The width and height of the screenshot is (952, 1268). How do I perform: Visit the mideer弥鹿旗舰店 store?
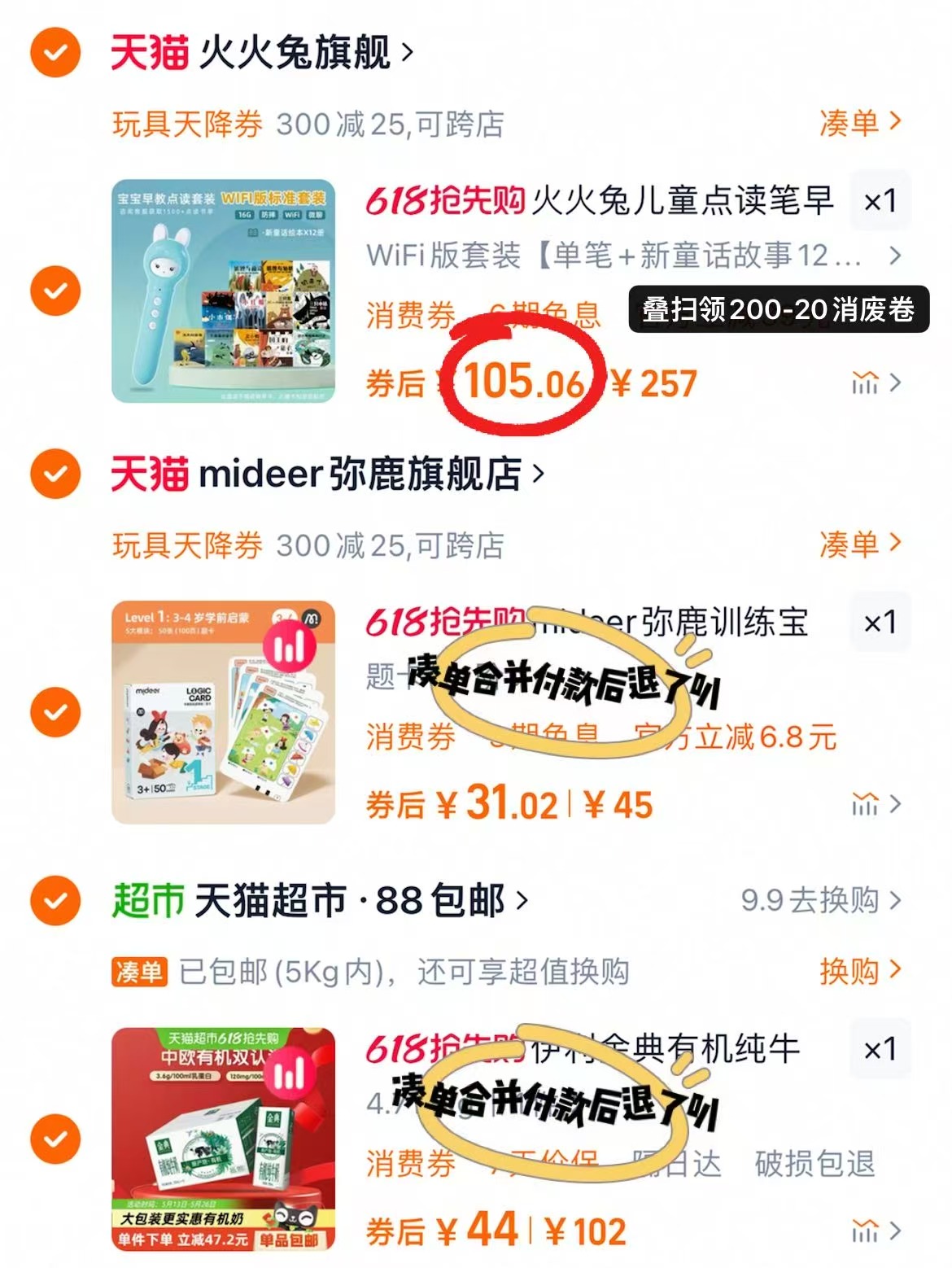[358, 474]
